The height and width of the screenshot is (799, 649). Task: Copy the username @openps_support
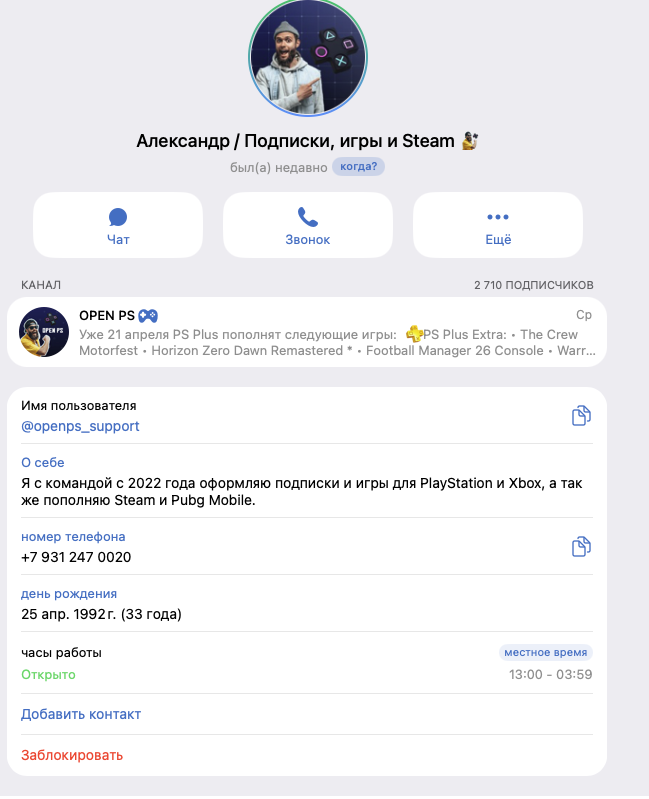point(581,416)
